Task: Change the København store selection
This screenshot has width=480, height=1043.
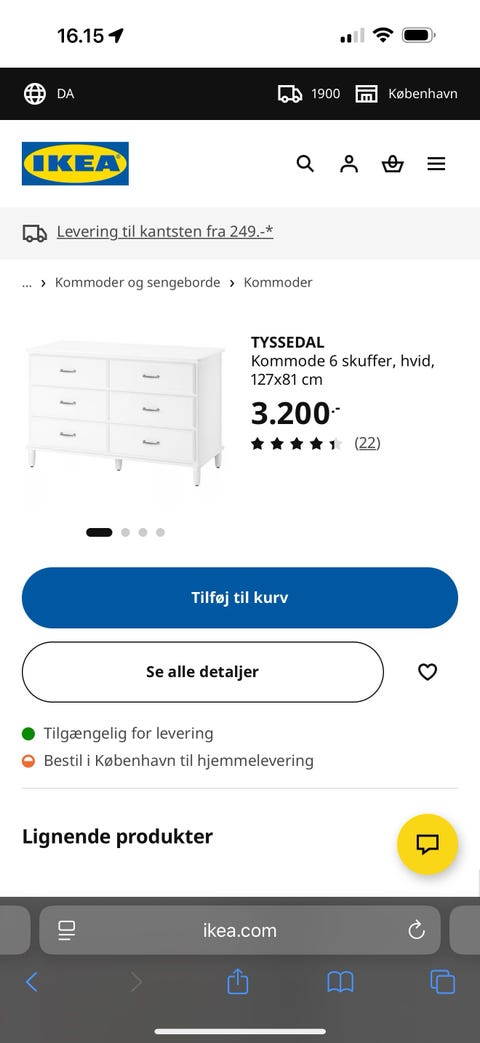Action: pos(406,94)
